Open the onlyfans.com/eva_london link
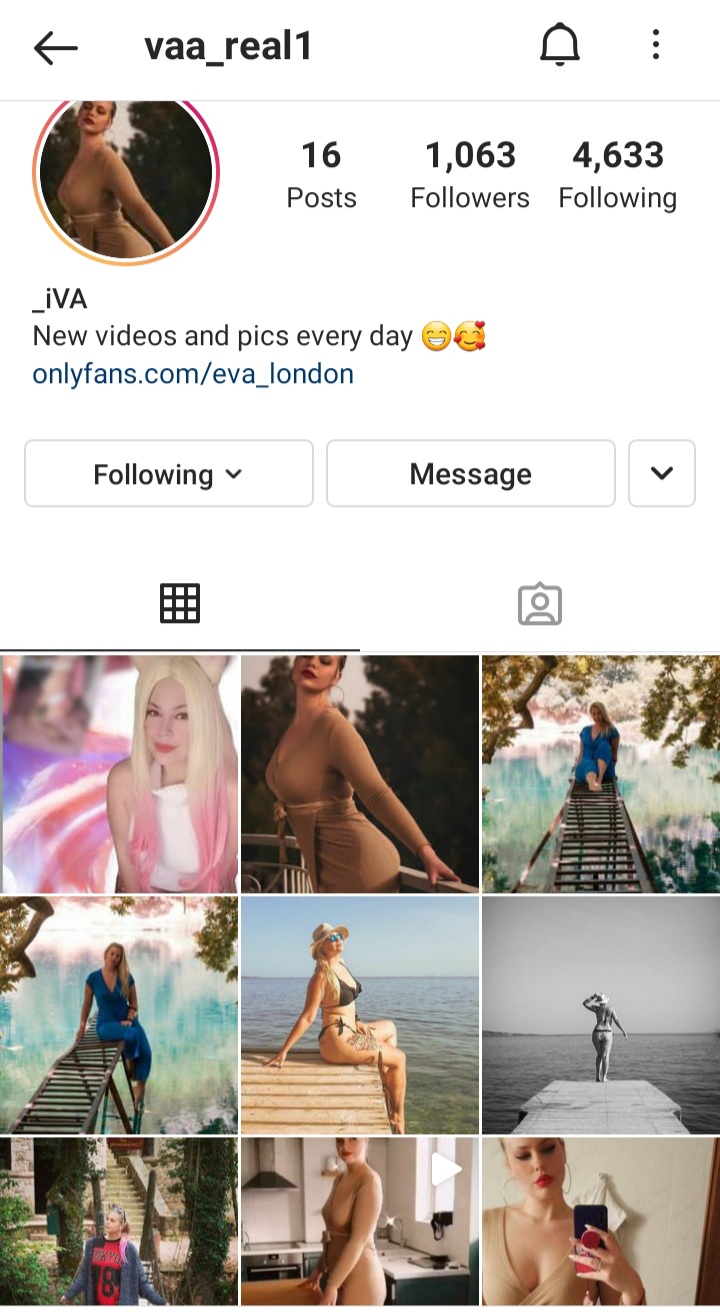This screenshot has width=720, height=1314. point(193,374)
